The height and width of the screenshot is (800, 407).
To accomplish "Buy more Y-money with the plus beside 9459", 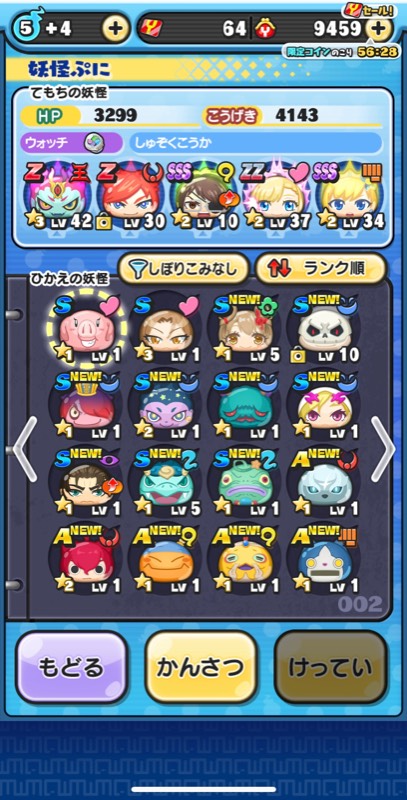I will tap(378, 29).
